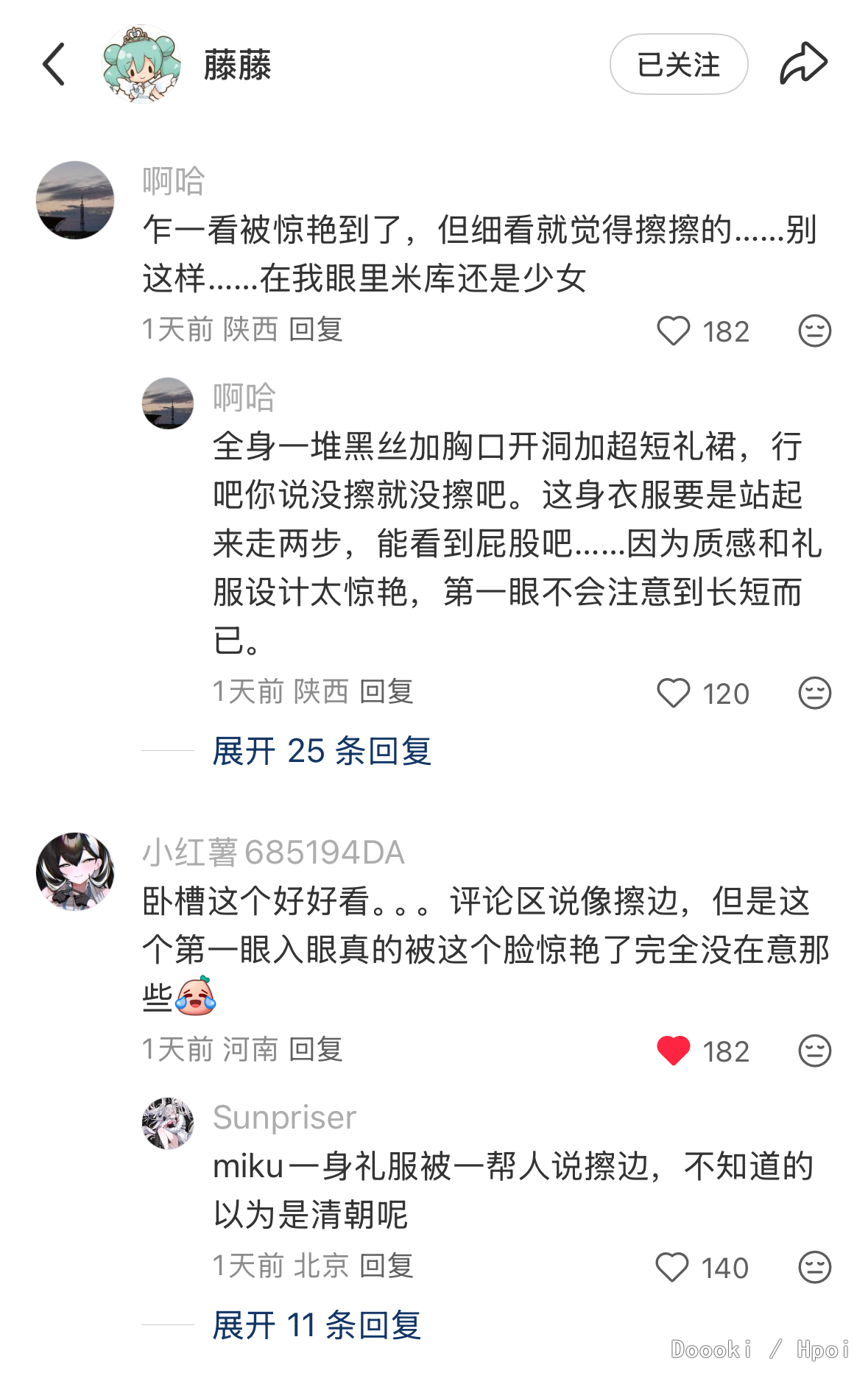Tap the dislike face on Sunpriser's reply
The width and height of the screenshot is (868, 1376).
click(814, 1268)
